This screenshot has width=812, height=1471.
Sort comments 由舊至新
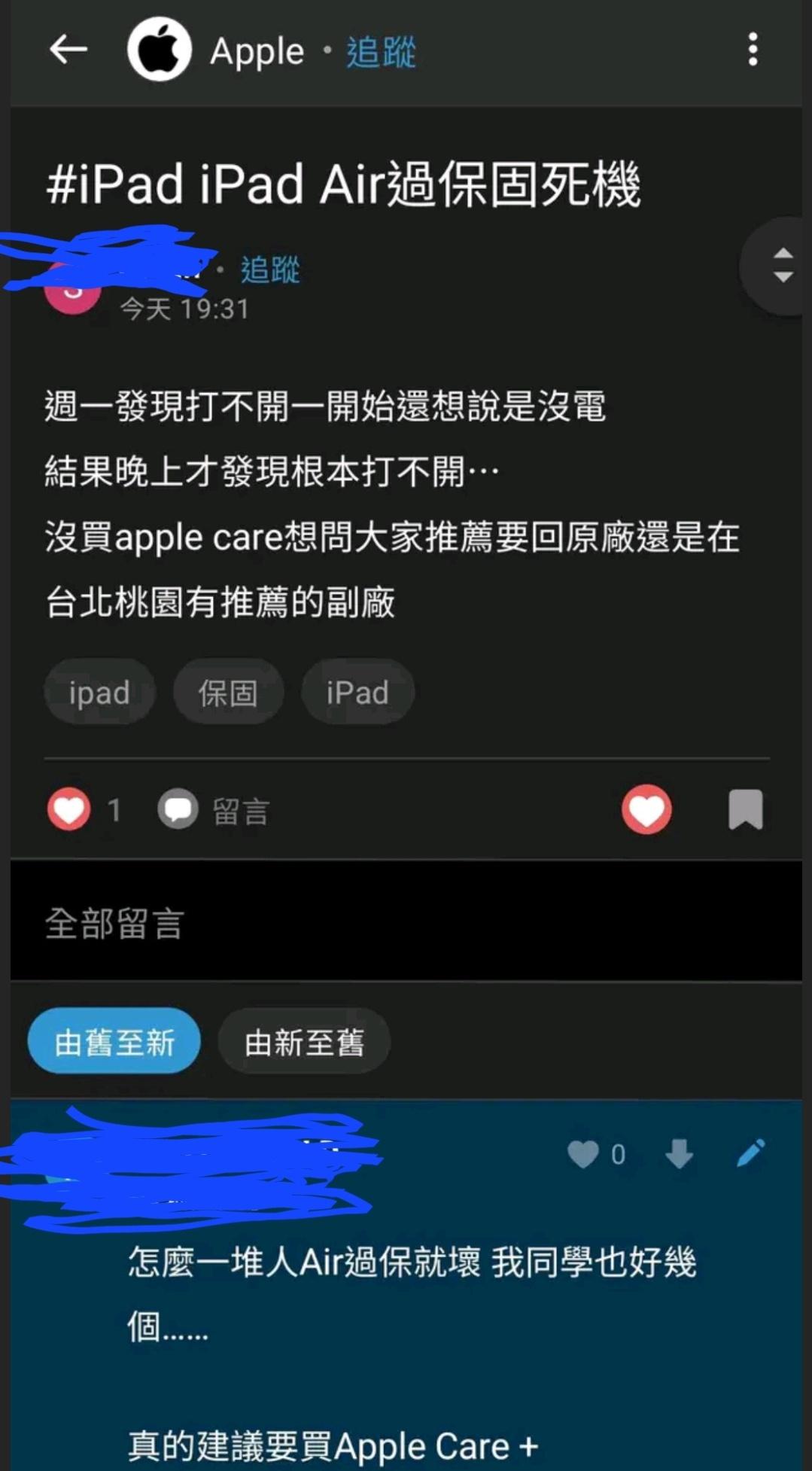(x=114, y=1042)
